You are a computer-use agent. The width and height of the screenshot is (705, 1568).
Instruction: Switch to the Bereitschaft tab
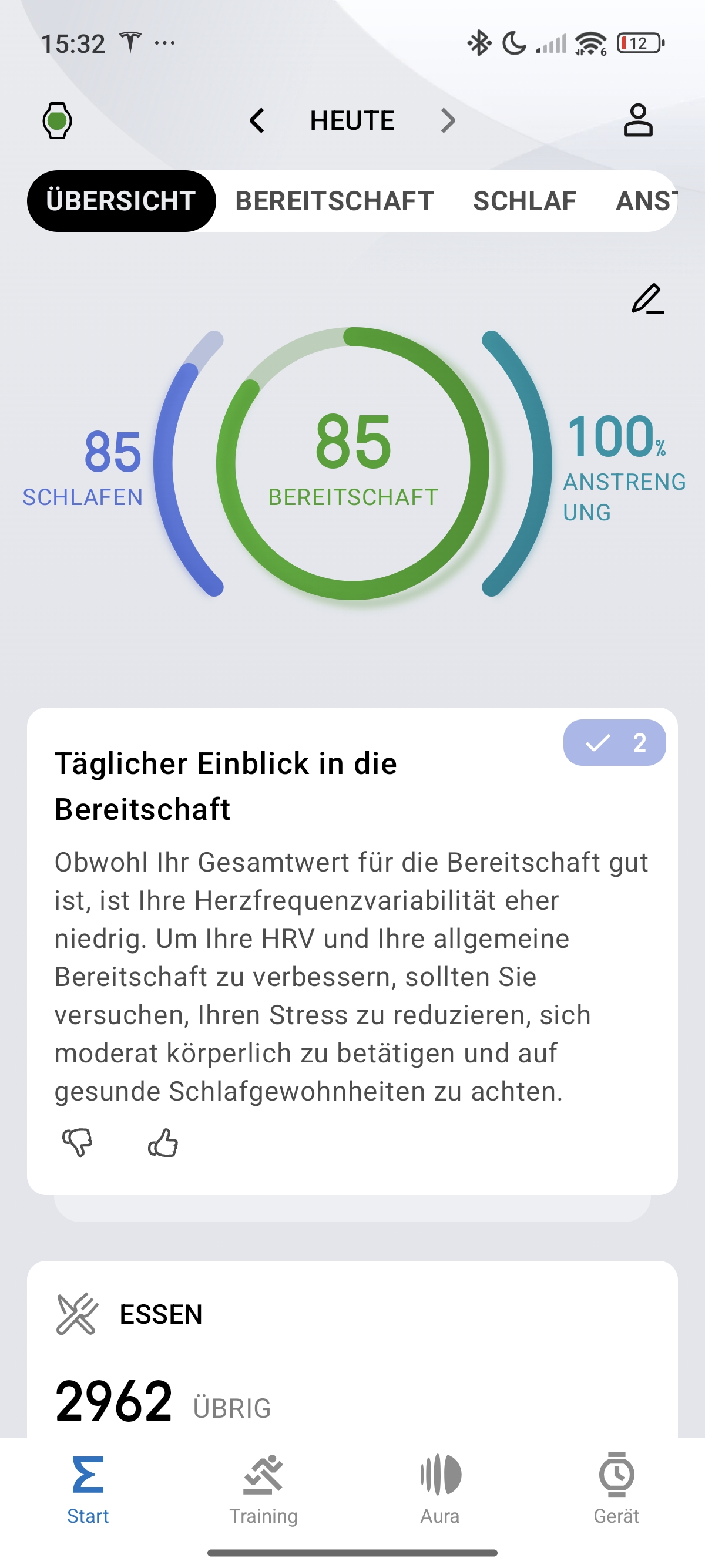click(x=334, y=201)
